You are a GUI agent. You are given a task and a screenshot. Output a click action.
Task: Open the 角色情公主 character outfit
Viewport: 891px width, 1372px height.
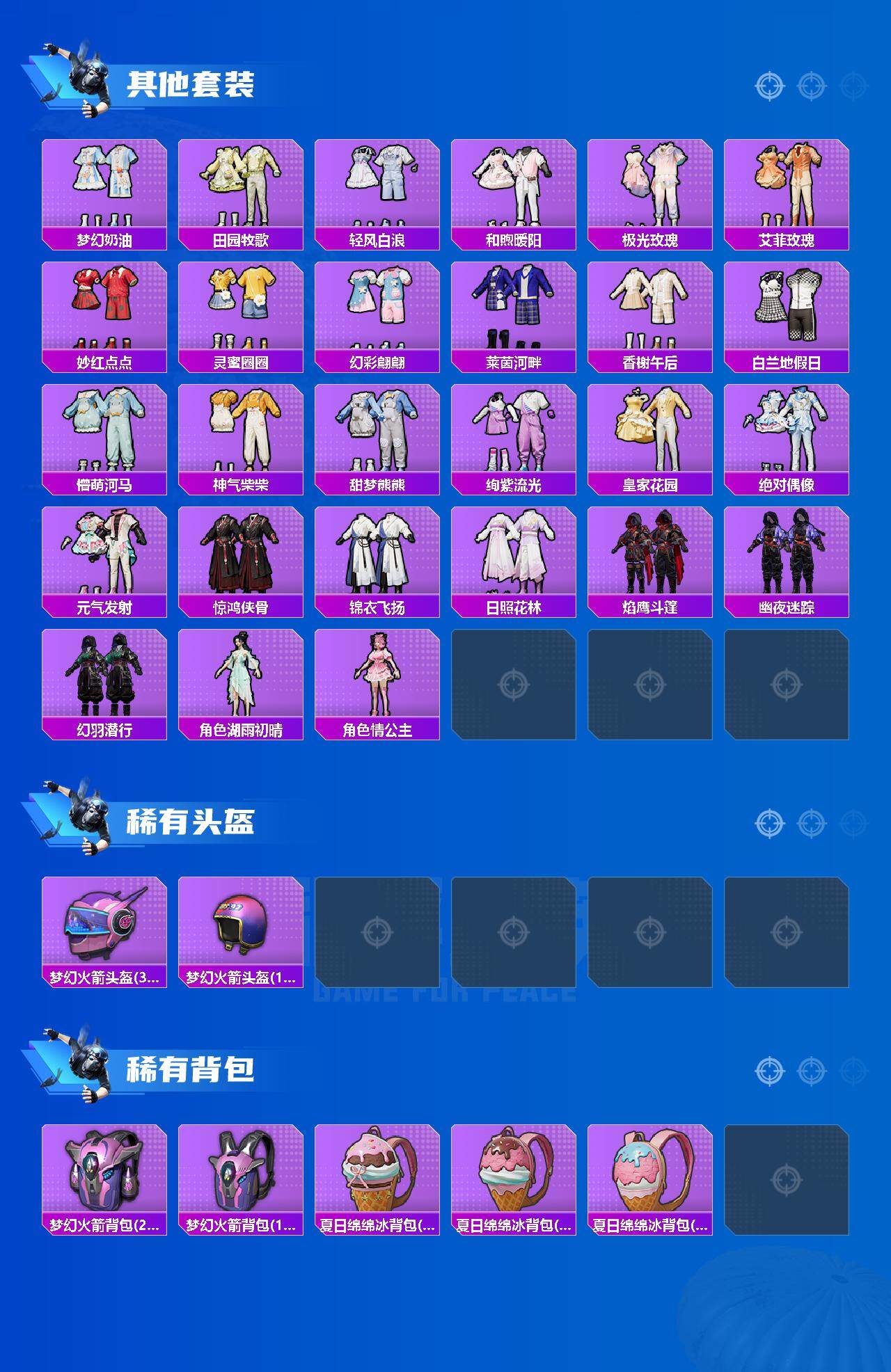coord(379,678)
